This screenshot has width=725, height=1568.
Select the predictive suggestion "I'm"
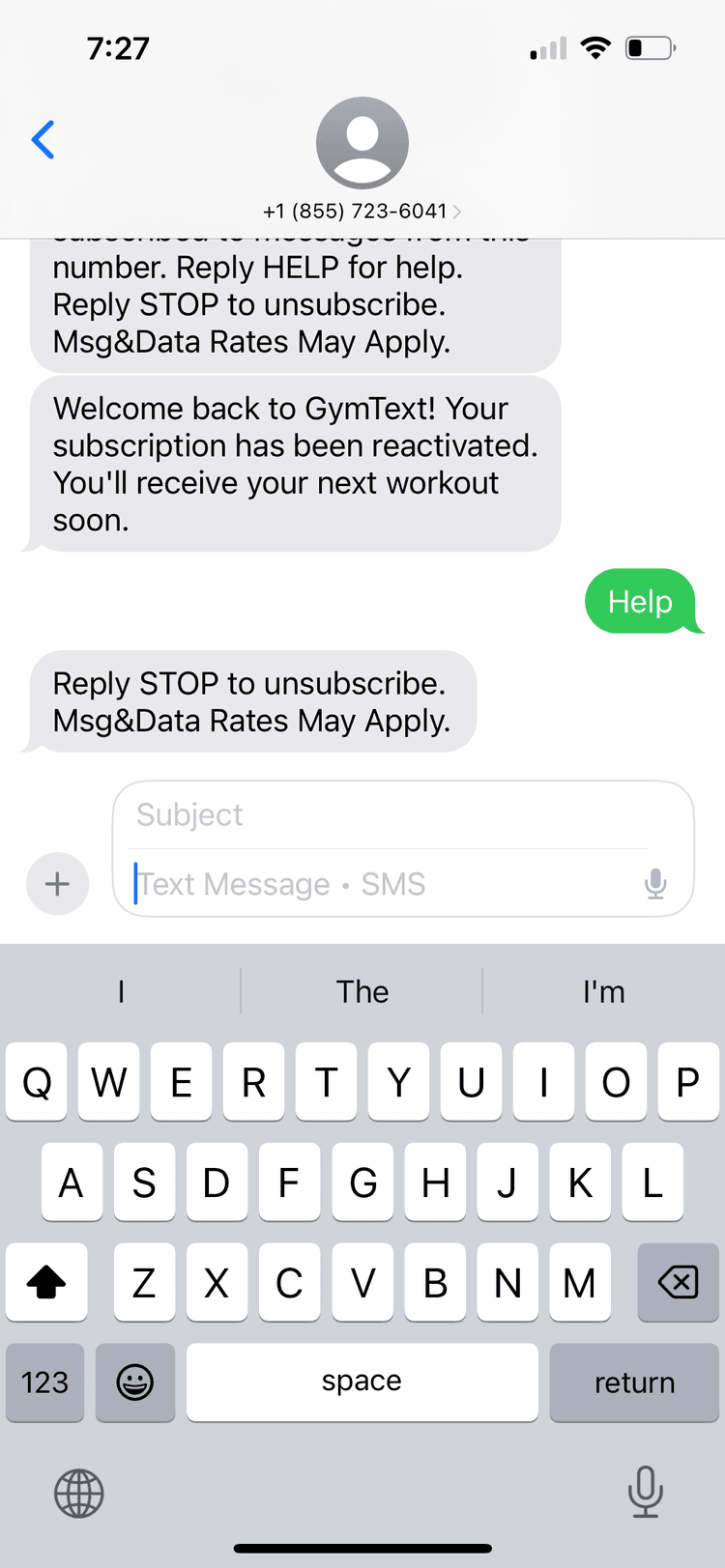pyautogui.click(x=603, y=991)
